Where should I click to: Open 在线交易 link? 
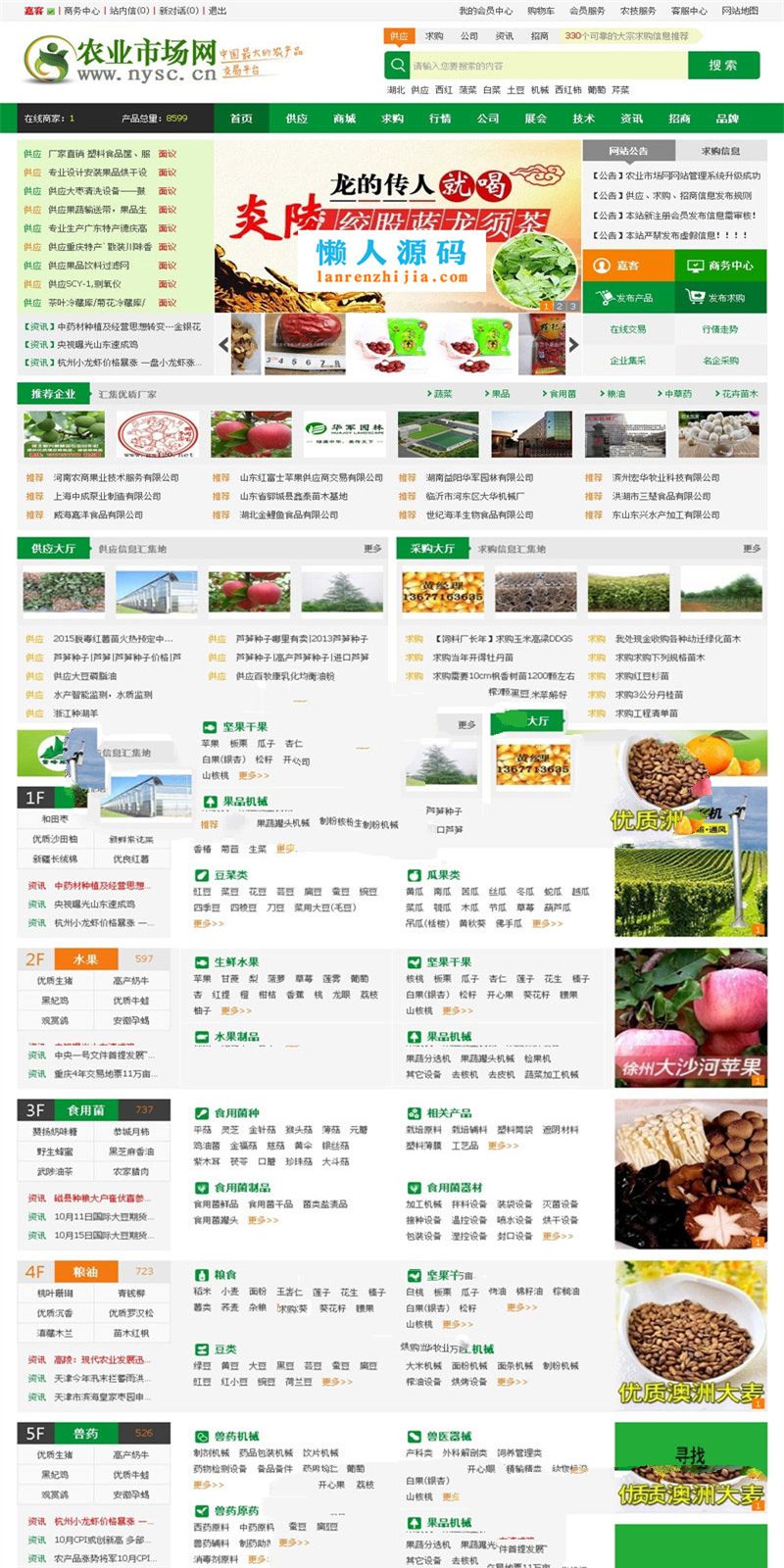click(627, 329)
